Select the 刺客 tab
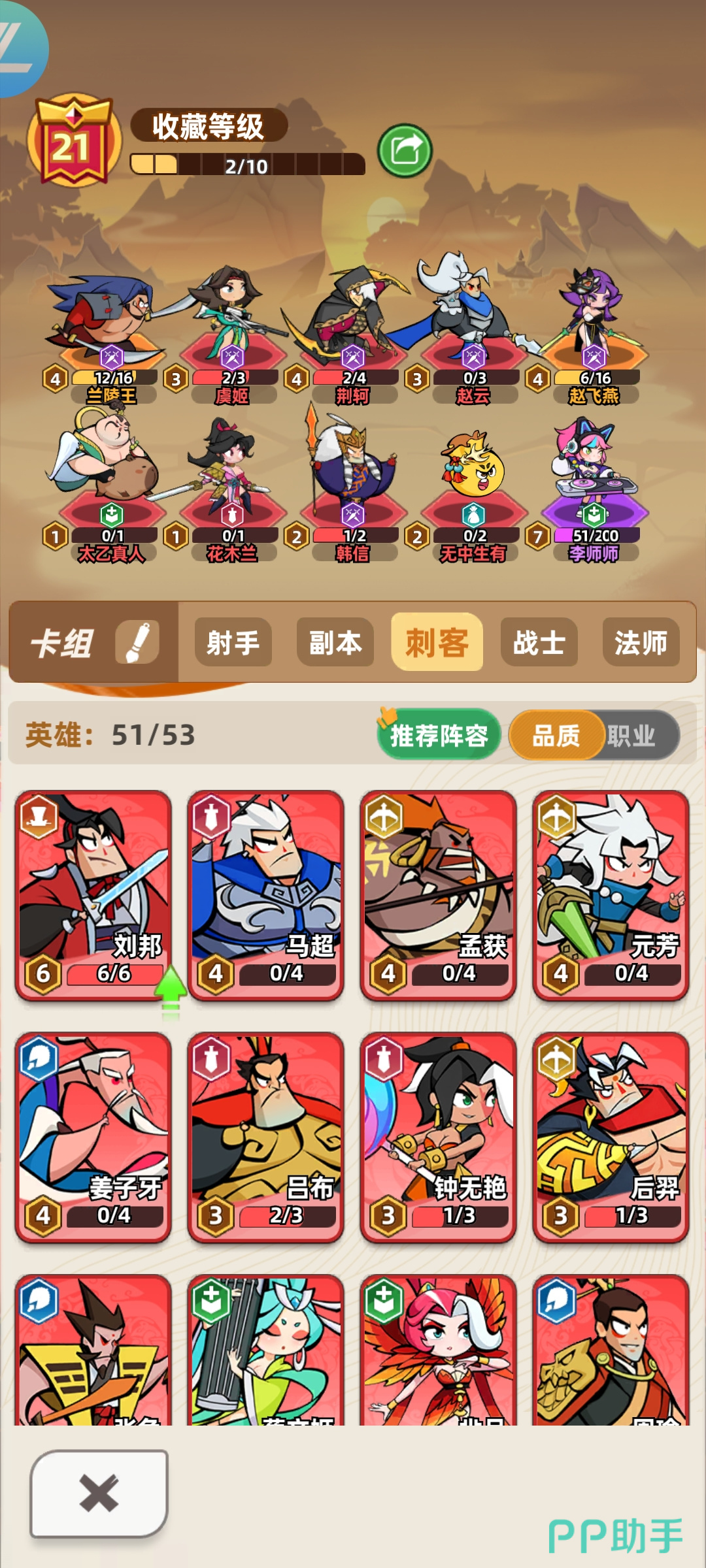The image size is (706, 1568). 437,642
